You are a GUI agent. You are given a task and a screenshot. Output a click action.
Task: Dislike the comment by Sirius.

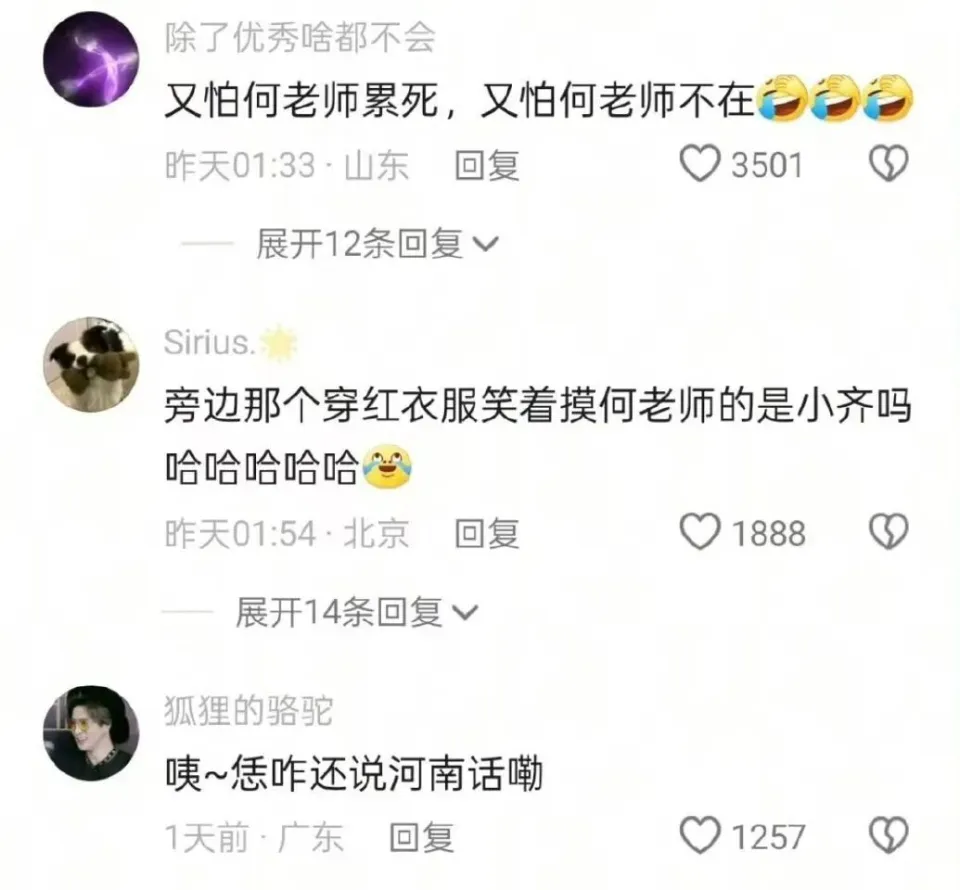point(888,532)
